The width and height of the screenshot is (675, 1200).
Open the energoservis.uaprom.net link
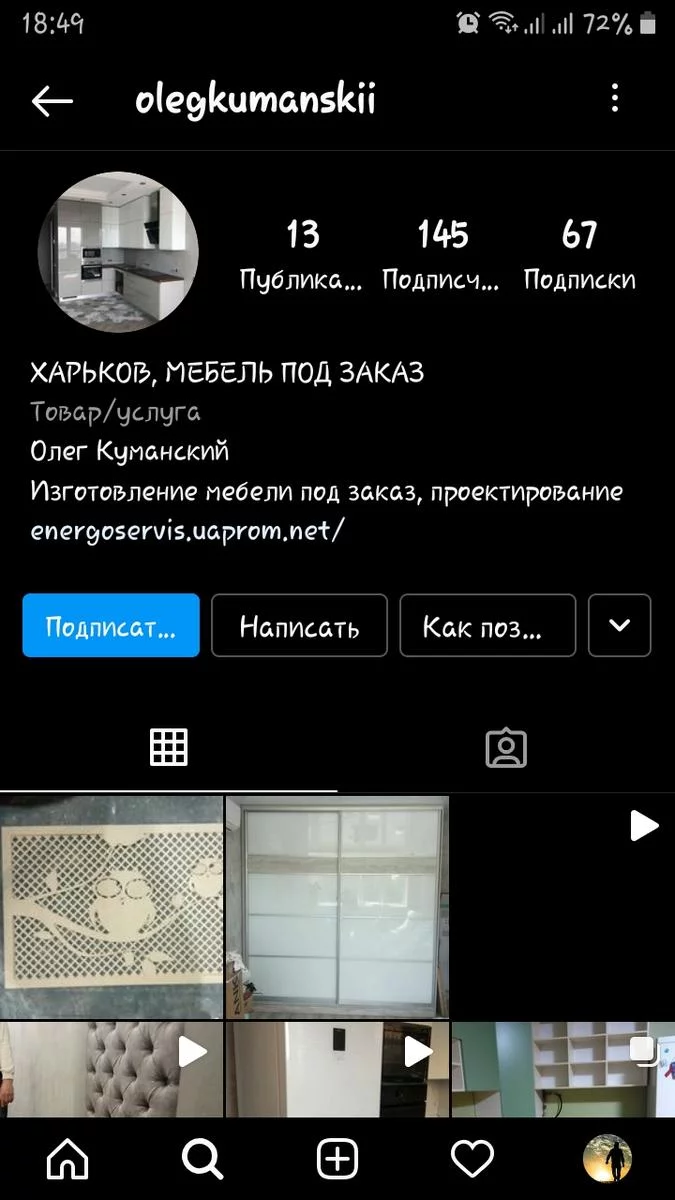187,530
